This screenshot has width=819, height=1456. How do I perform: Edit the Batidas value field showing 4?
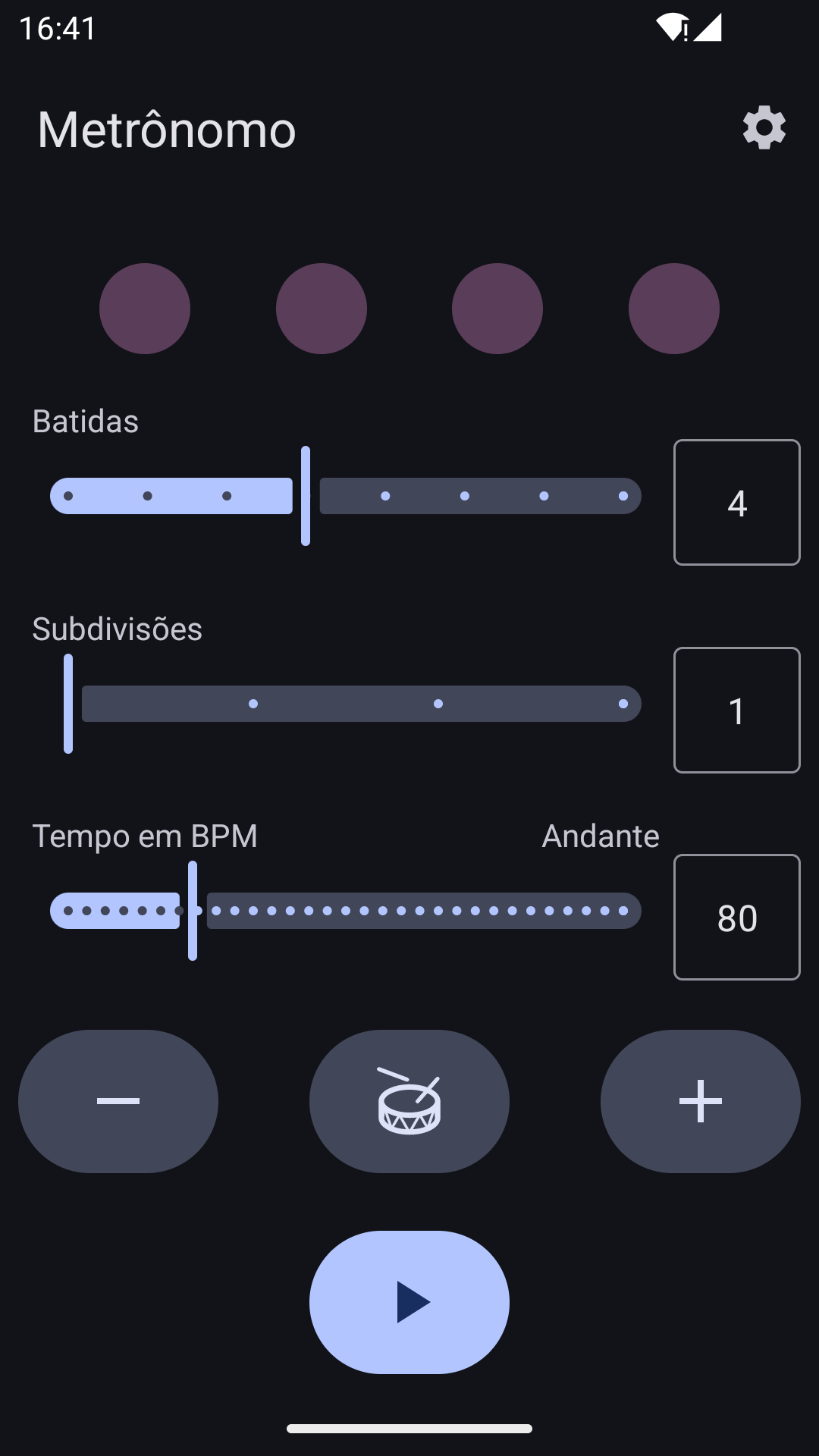point(736,502)
